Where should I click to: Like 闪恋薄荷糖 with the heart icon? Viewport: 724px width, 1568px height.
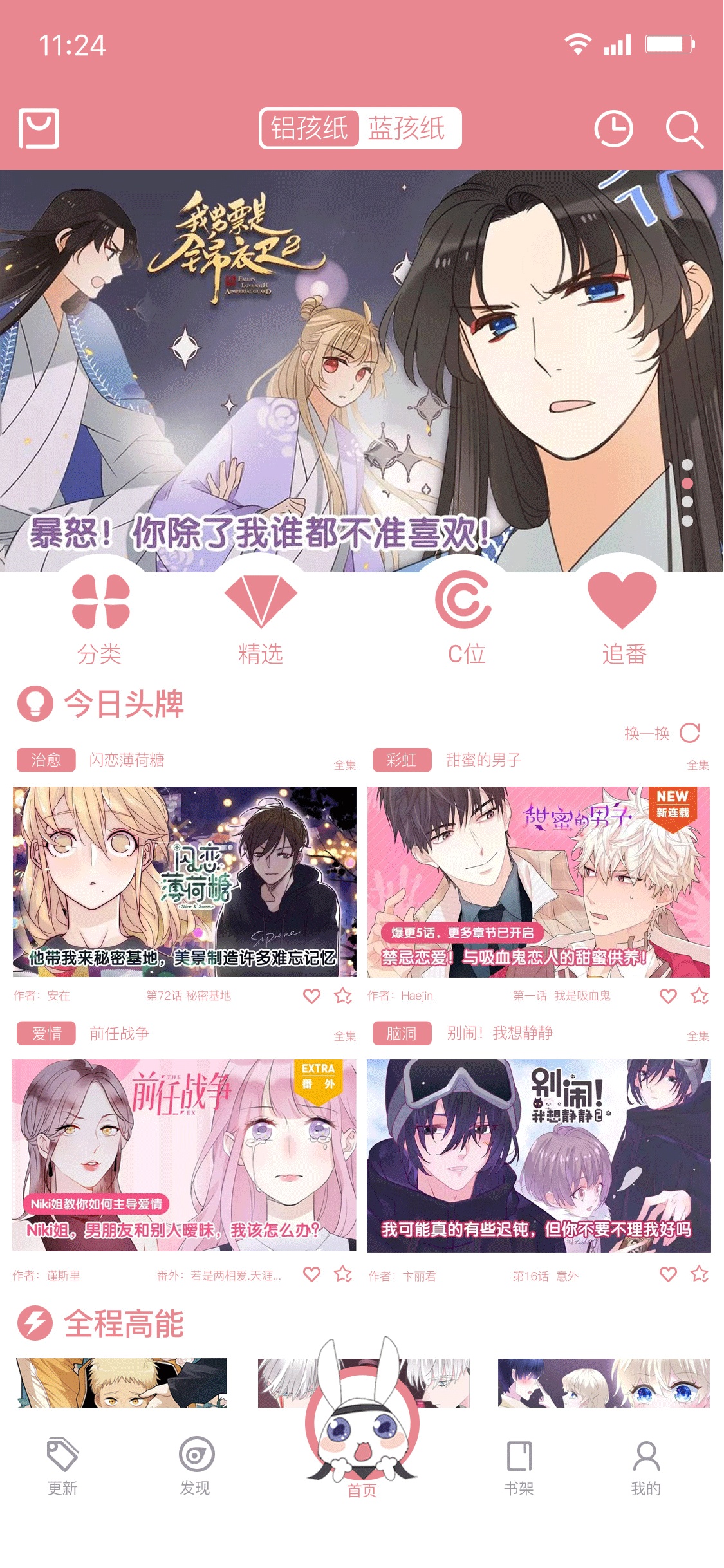[311, 996]
